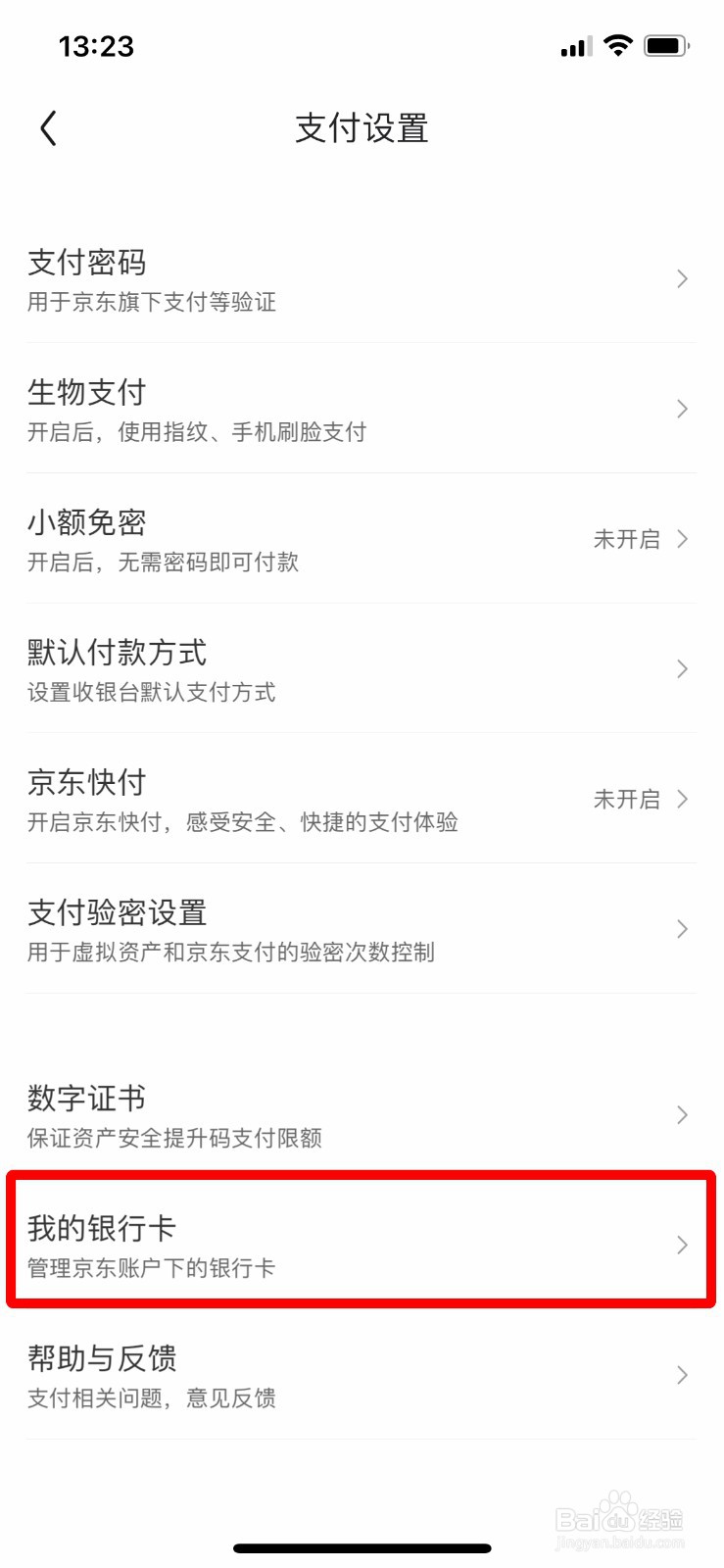Open 支付密码 payment password settings
The height and width of the screenshot is (1568, 724).
pos(362,279)
